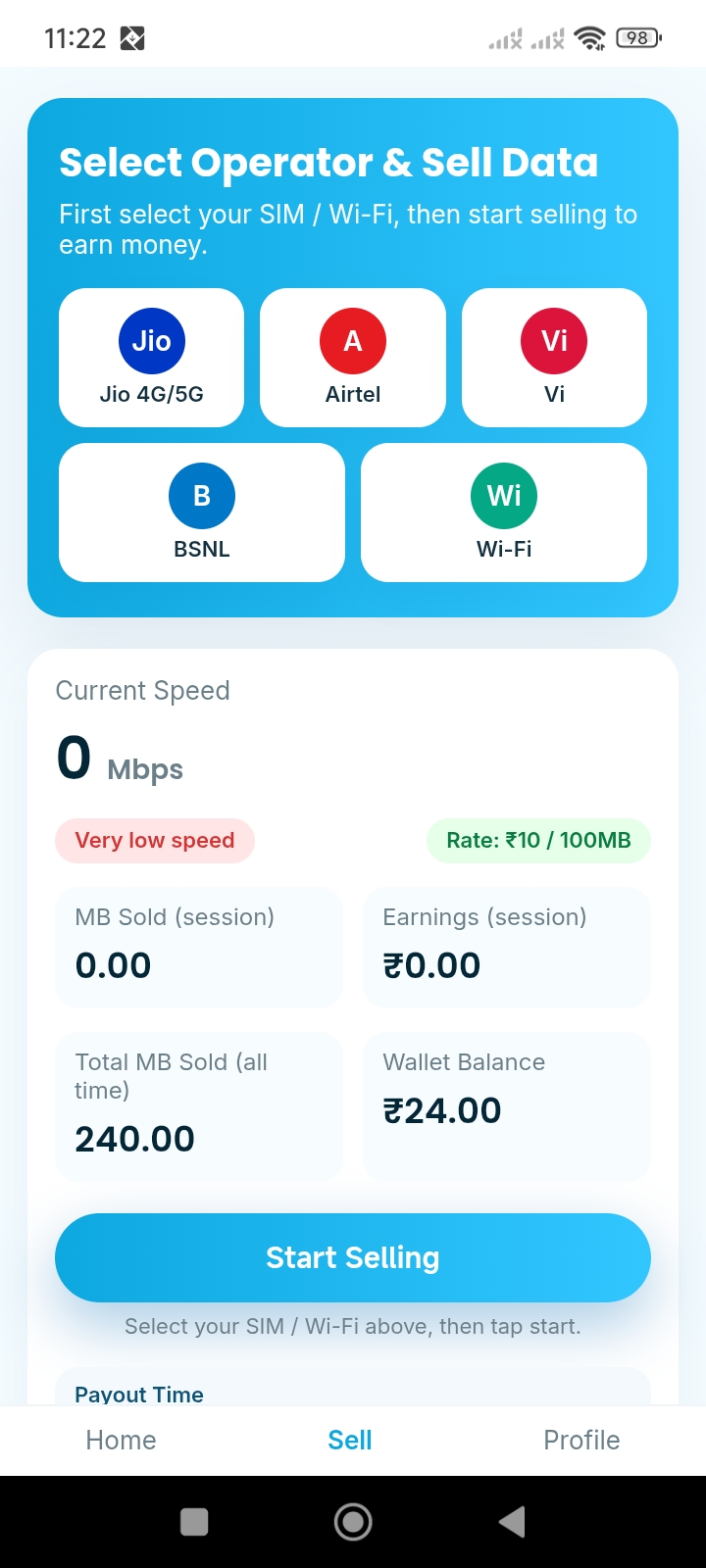Switch to the Home tab
706x1568 pixels.
[x=121, y=1440]
